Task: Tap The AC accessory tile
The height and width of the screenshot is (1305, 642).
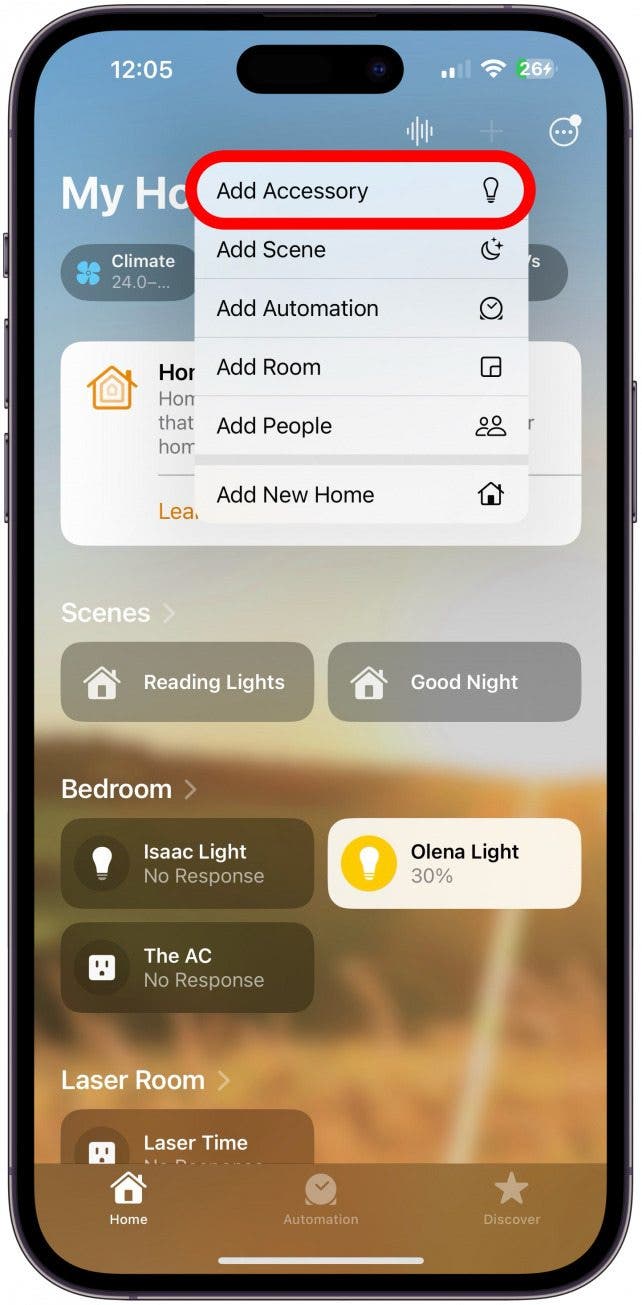Action: point(187,967)
